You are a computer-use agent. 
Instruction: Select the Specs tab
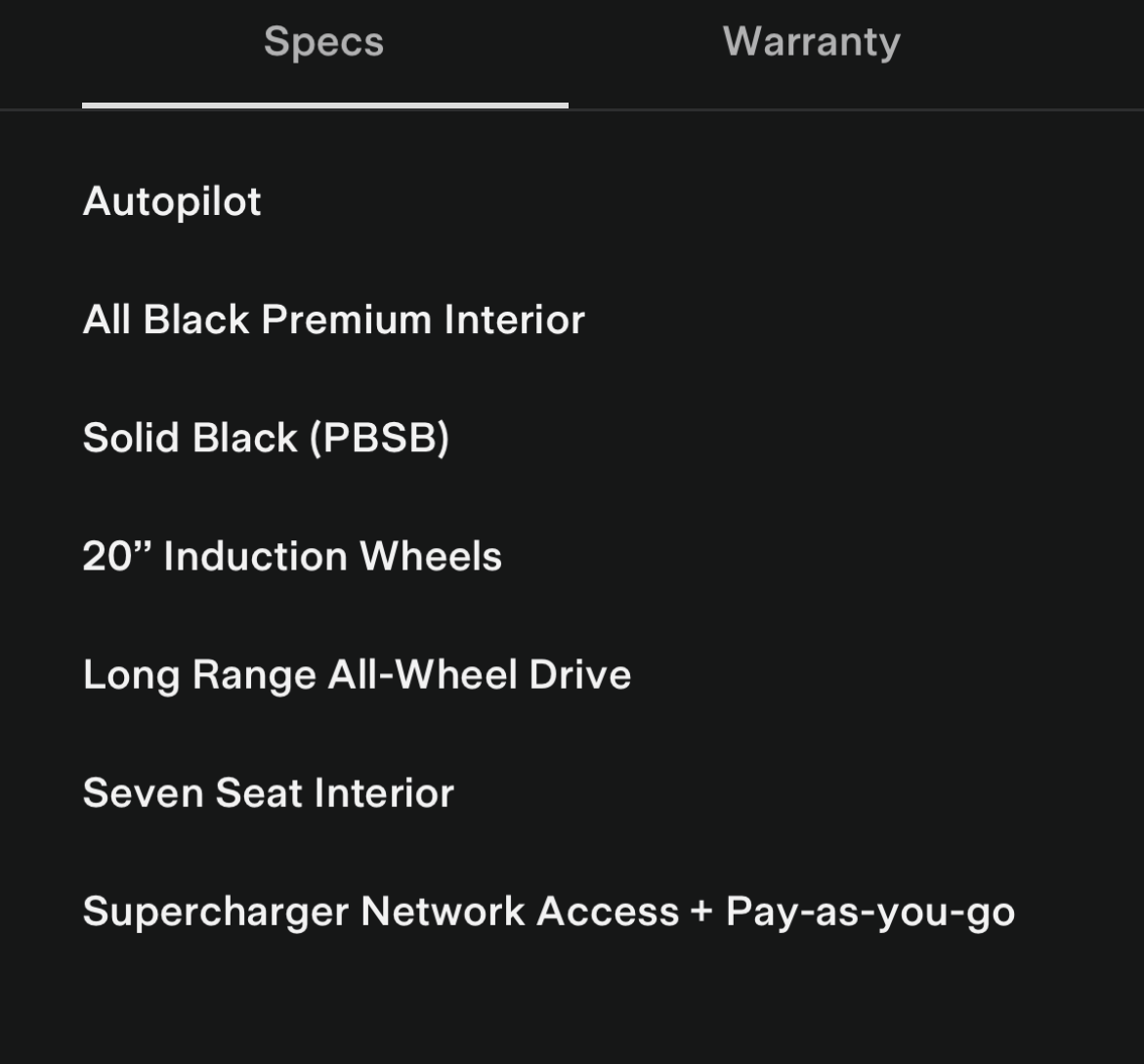[323, 42]
